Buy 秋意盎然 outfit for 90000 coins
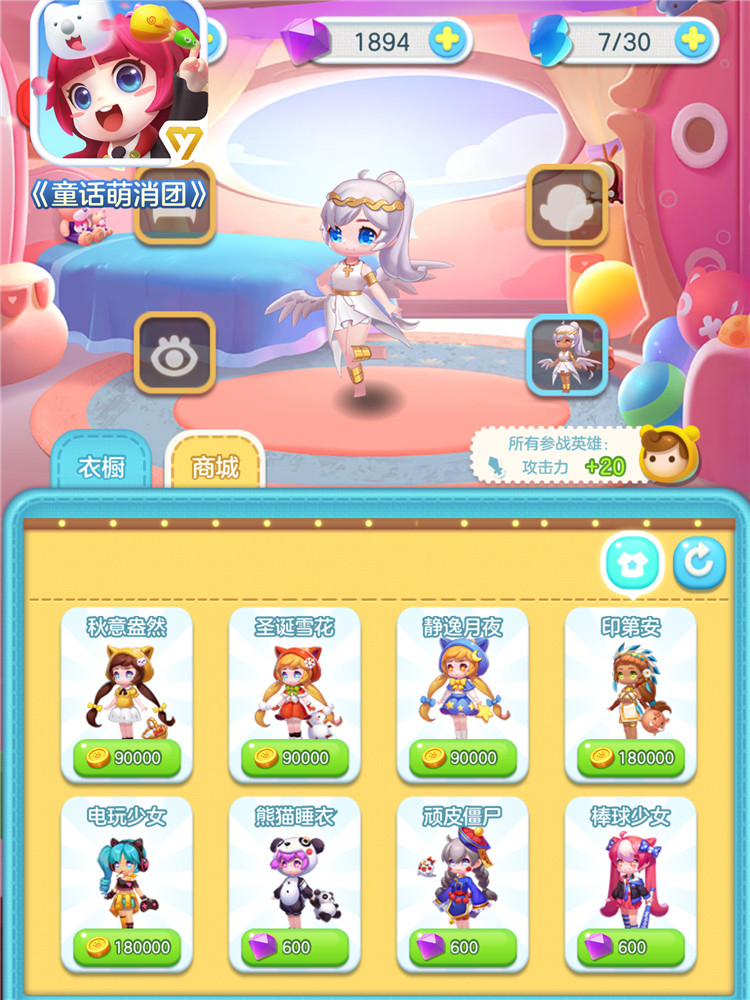Viewport: 750px width, 1000px height. (x=127, y=758)
